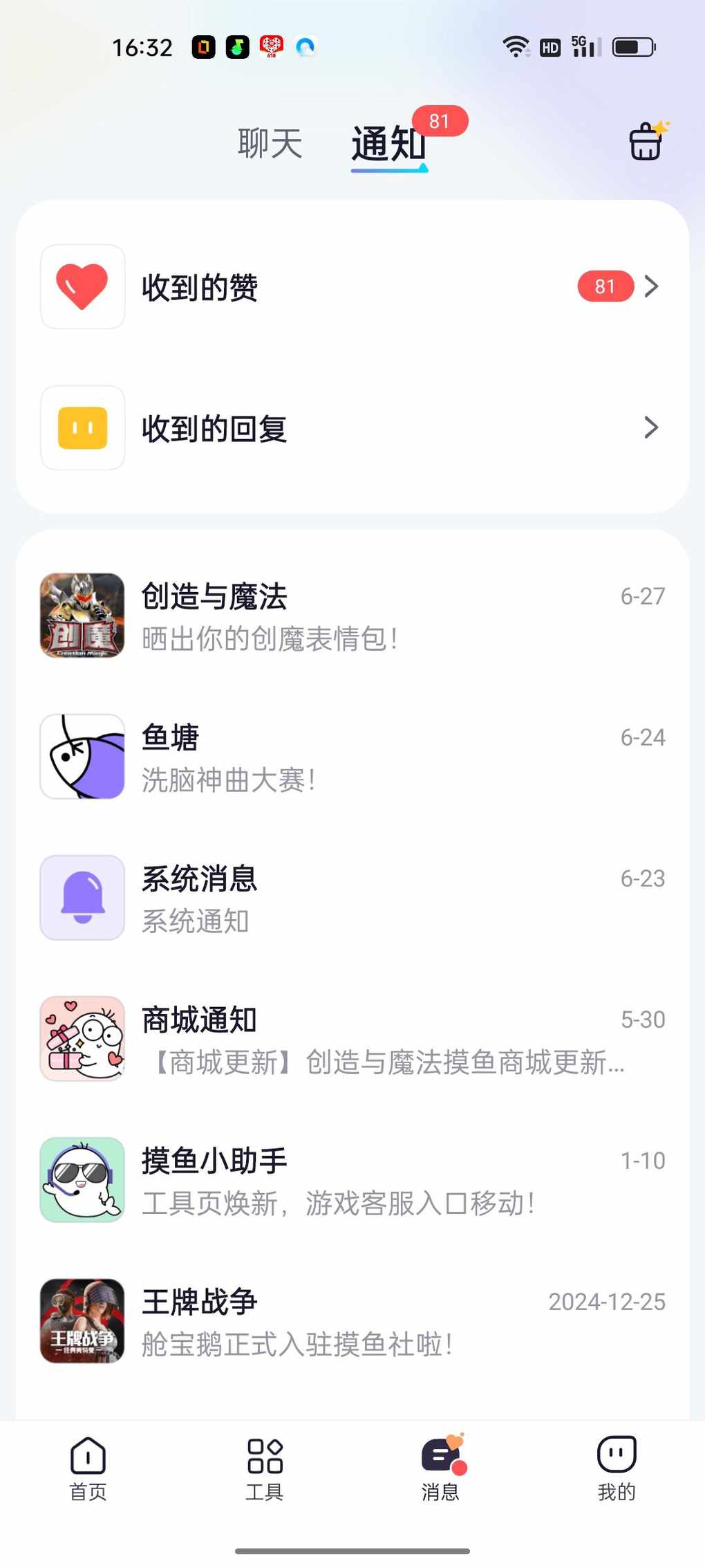Switch to the 聊天 tab
The height and width of the screenshot is (1568, 705).
270,144
